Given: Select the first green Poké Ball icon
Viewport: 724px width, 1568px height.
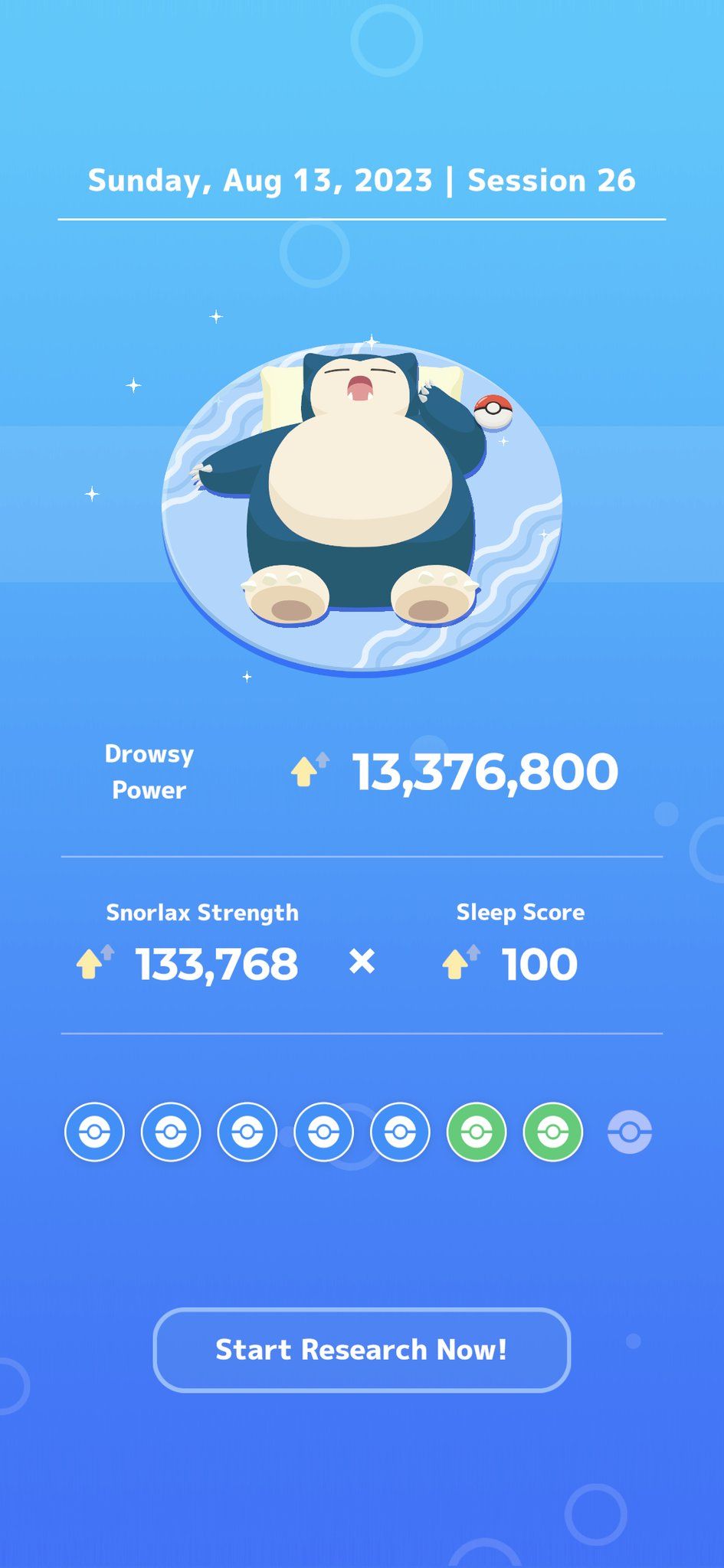Looking at the screenshot, I should point(476,1130).
